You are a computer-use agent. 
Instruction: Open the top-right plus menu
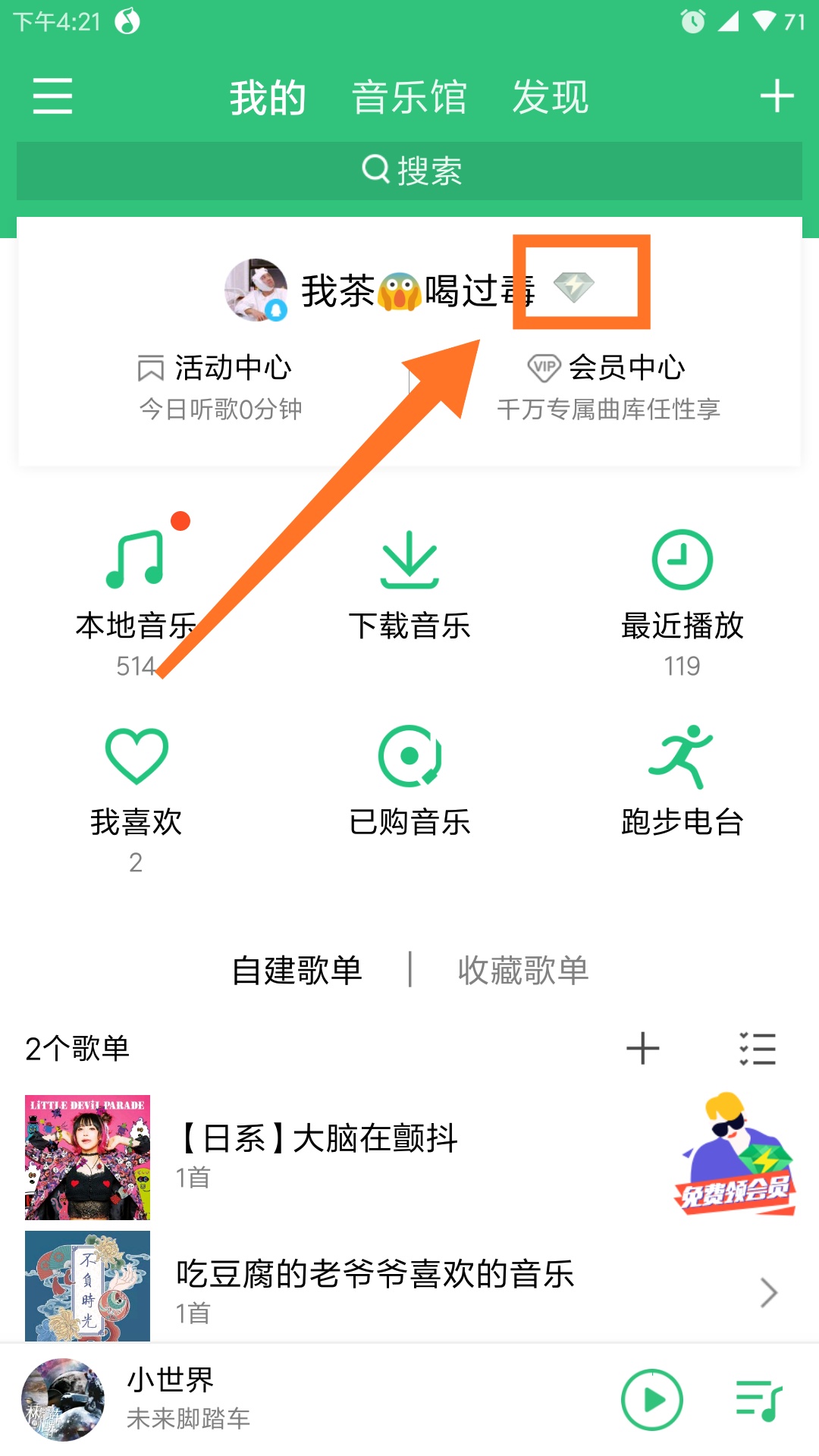[x=776, y=96]
